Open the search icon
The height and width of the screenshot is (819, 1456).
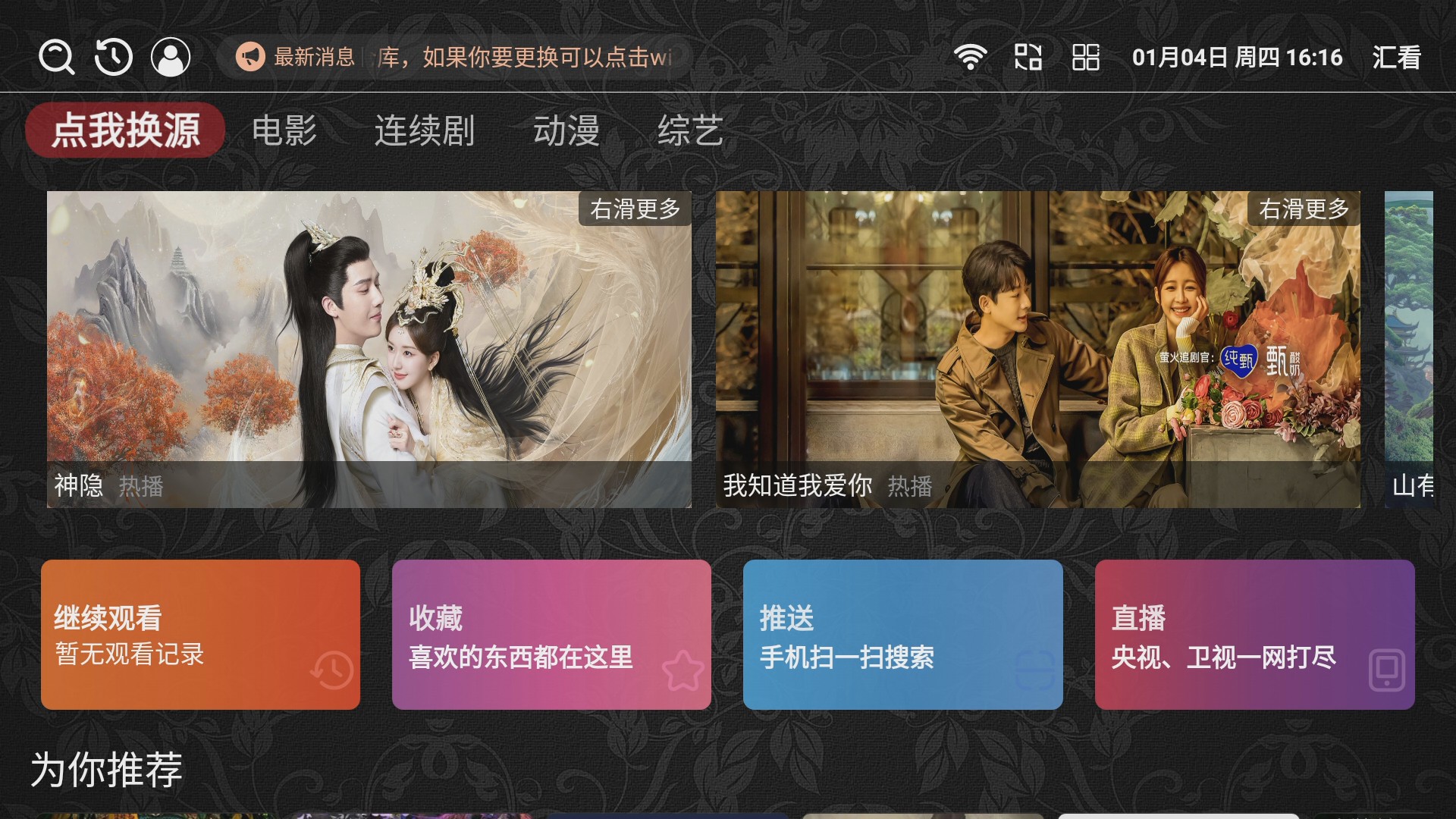[57, 58]
